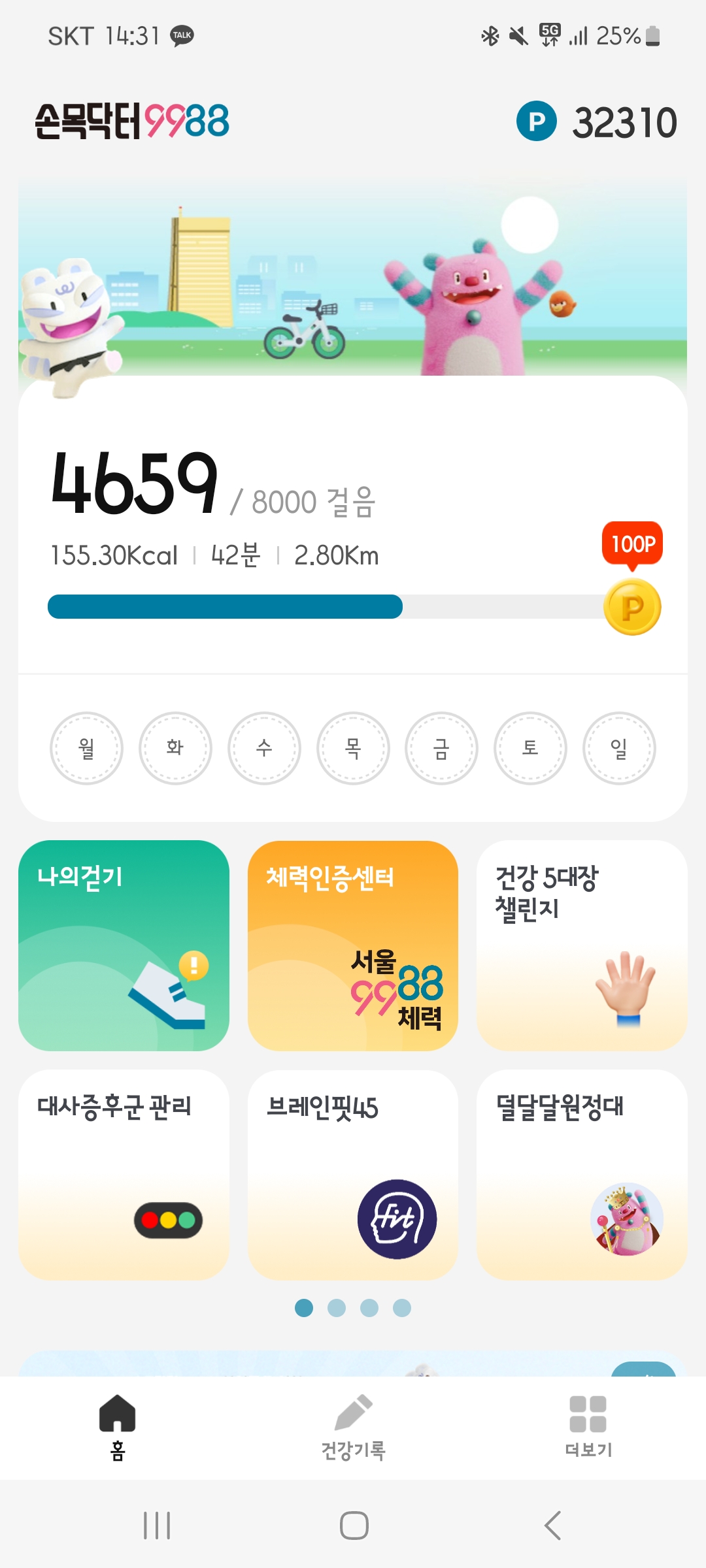This screenshot has width=706, height=1568.
Task: Select the 일 day circle
Action: 618,748
